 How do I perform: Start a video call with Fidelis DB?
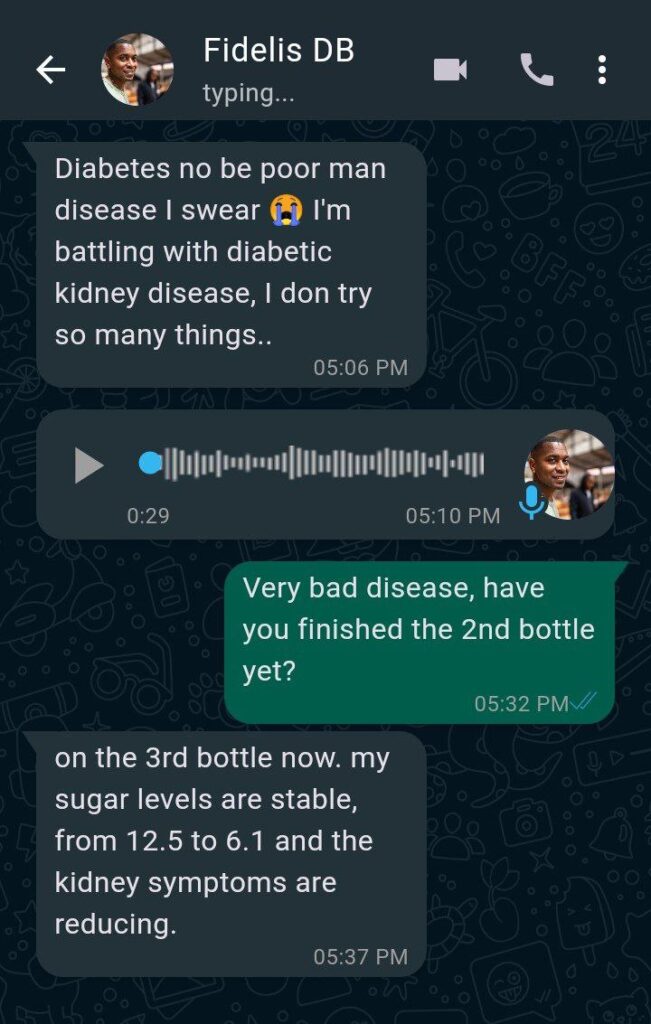450,69
